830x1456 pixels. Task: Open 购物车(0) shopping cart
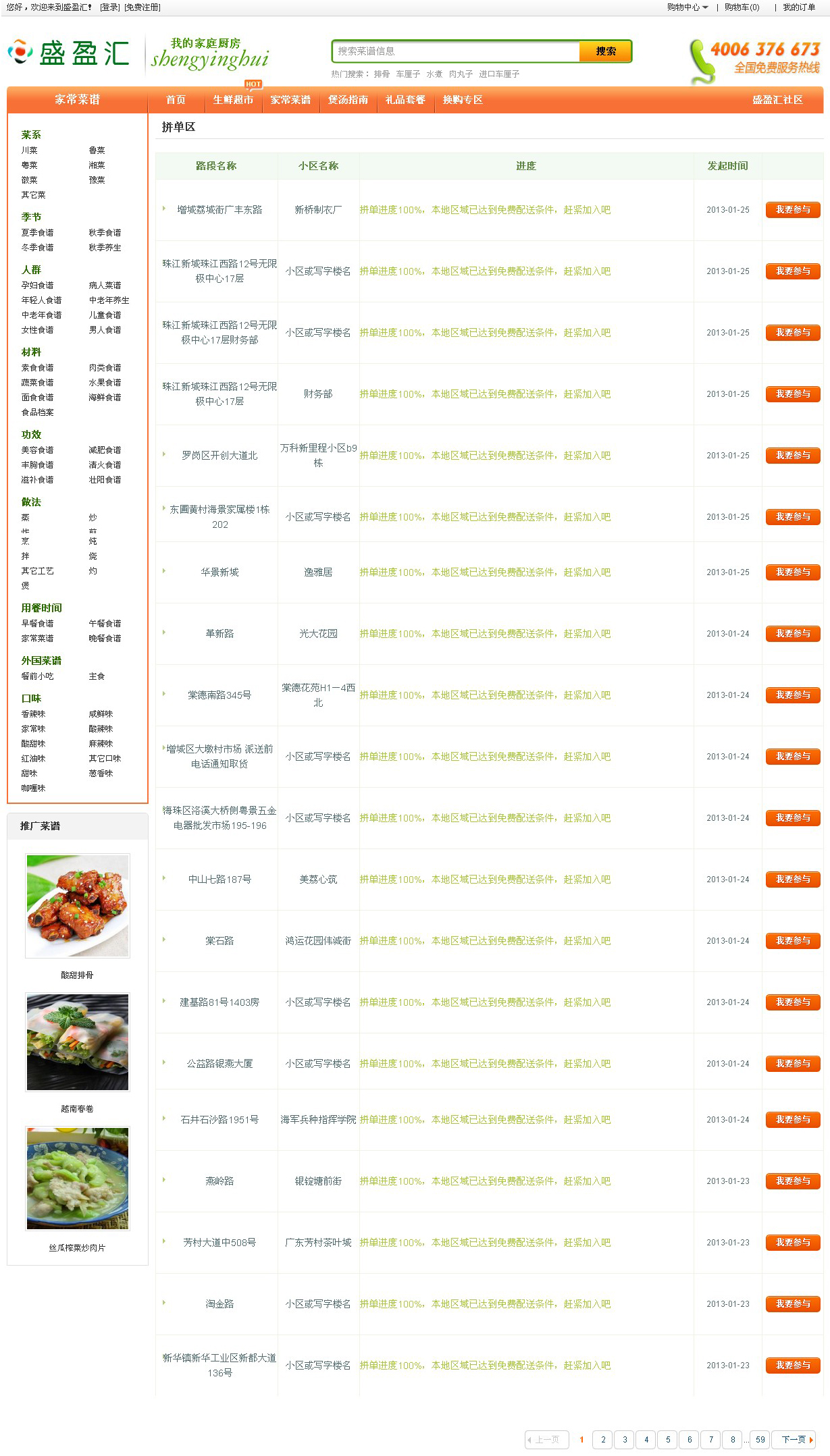point(742,7)
